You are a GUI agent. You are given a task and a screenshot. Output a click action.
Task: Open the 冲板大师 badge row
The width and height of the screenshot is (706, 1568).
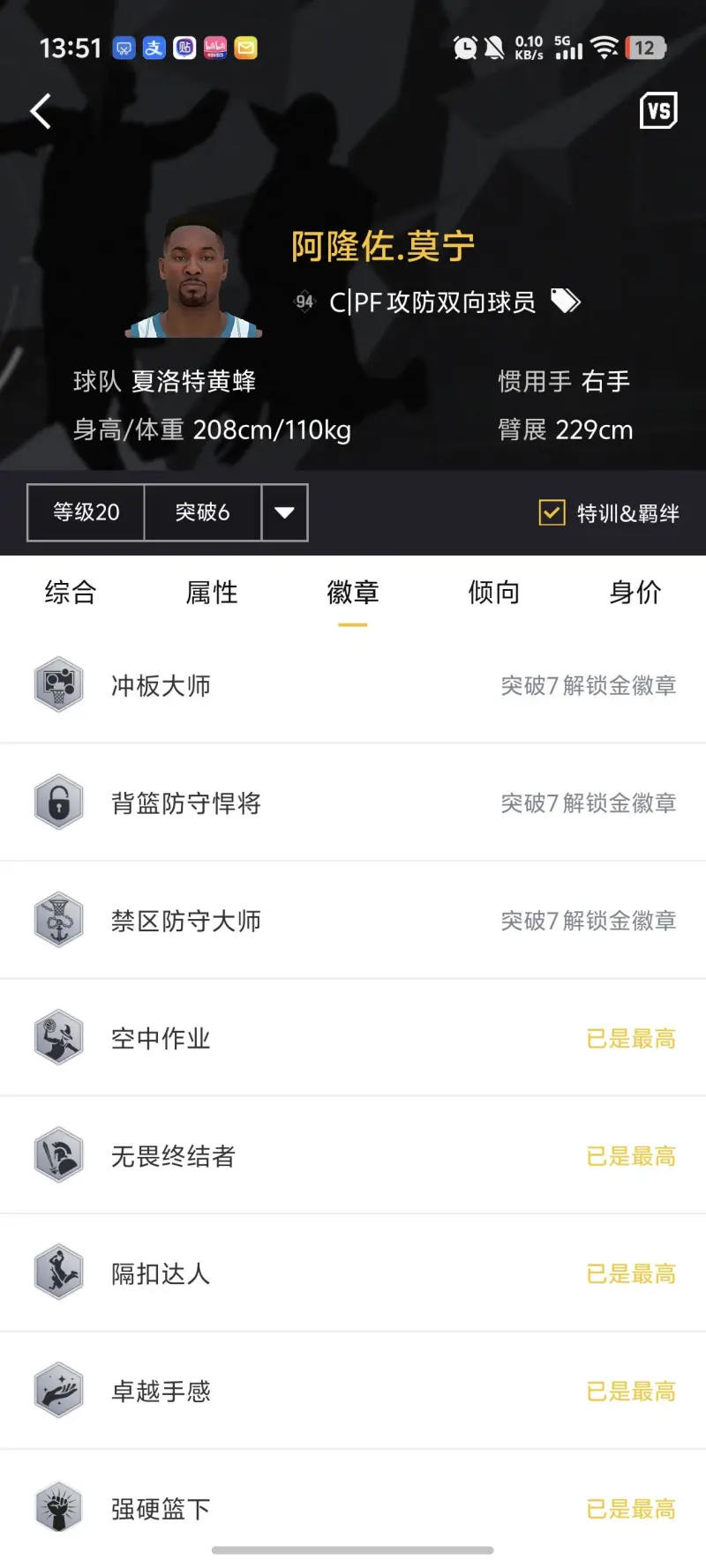click(353, 685)
